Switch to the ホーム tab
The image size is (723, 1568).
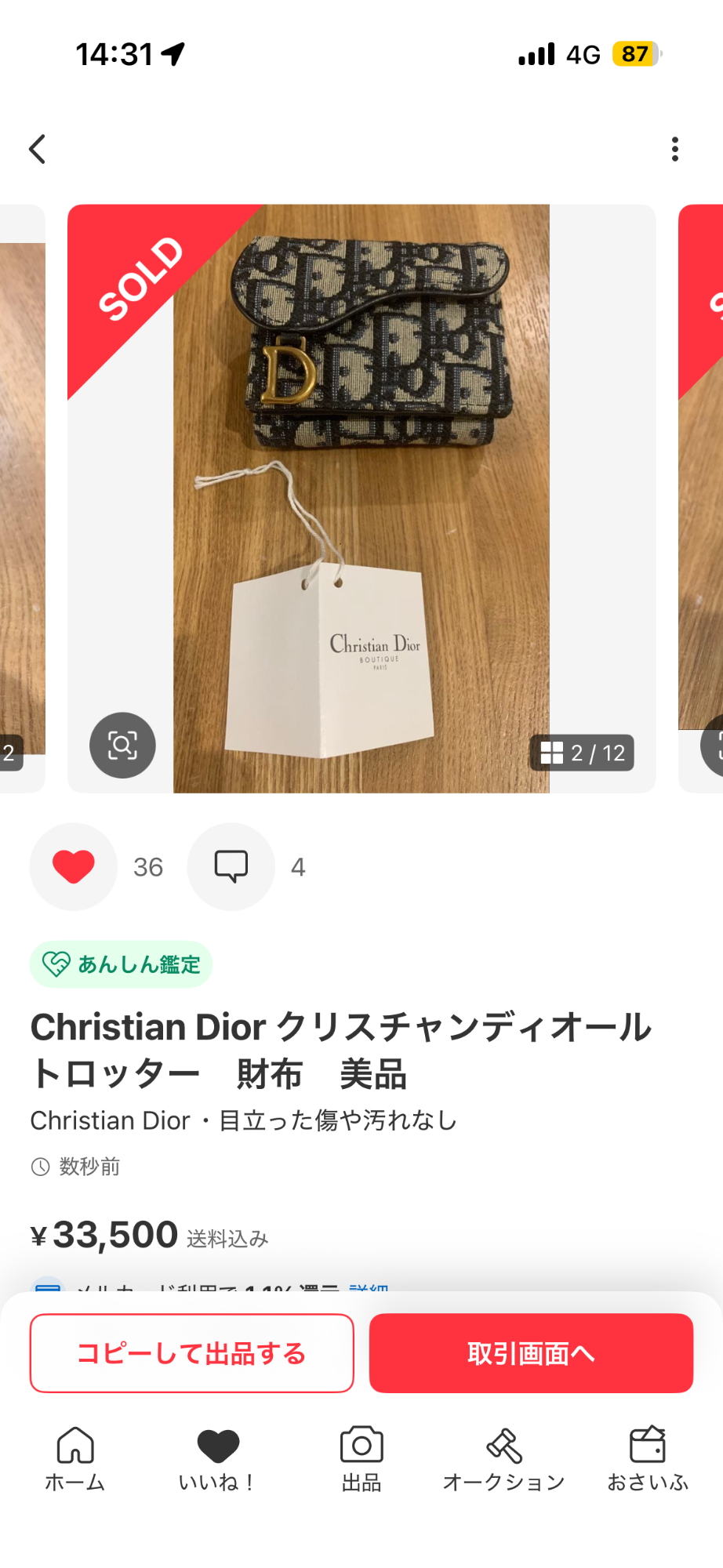[75, 1458]
